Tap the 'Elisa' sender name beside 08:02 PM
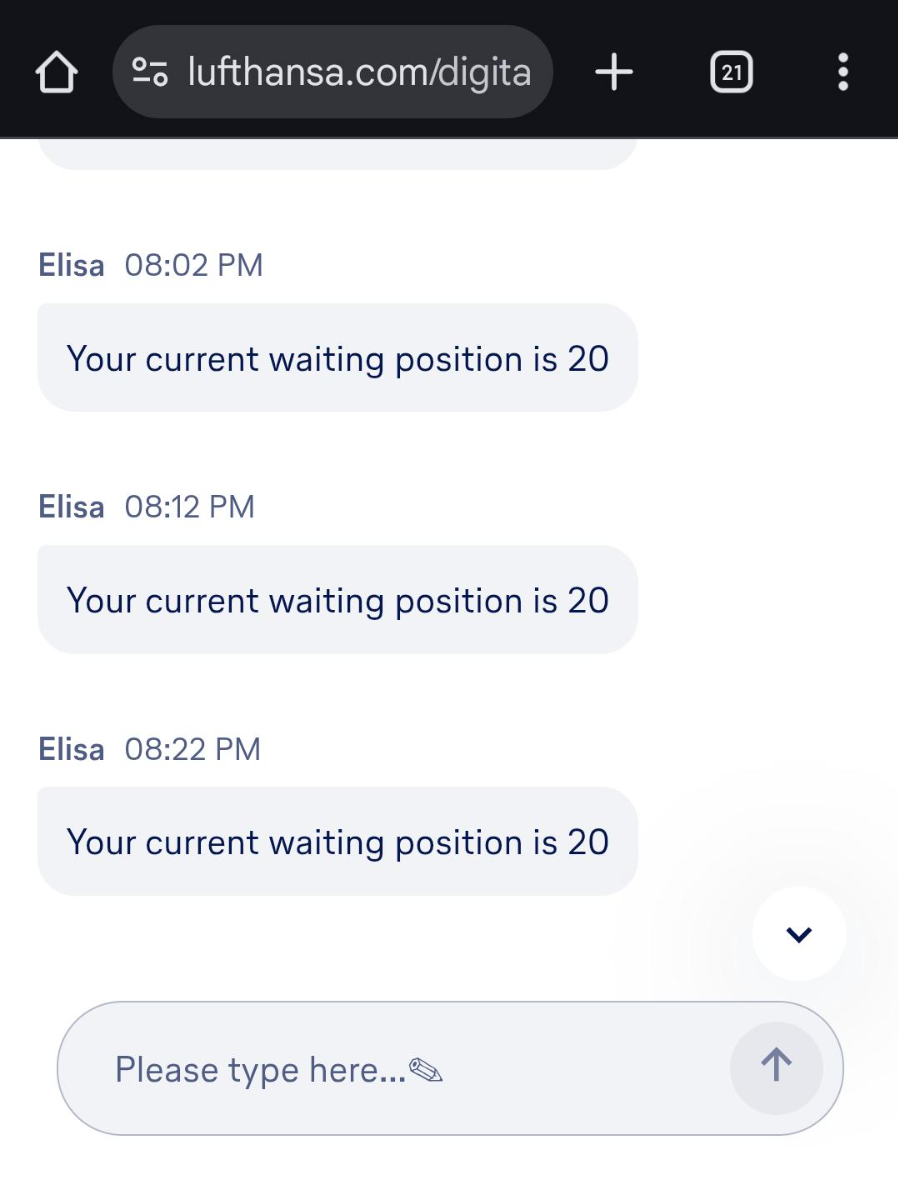 pos(70,264)
